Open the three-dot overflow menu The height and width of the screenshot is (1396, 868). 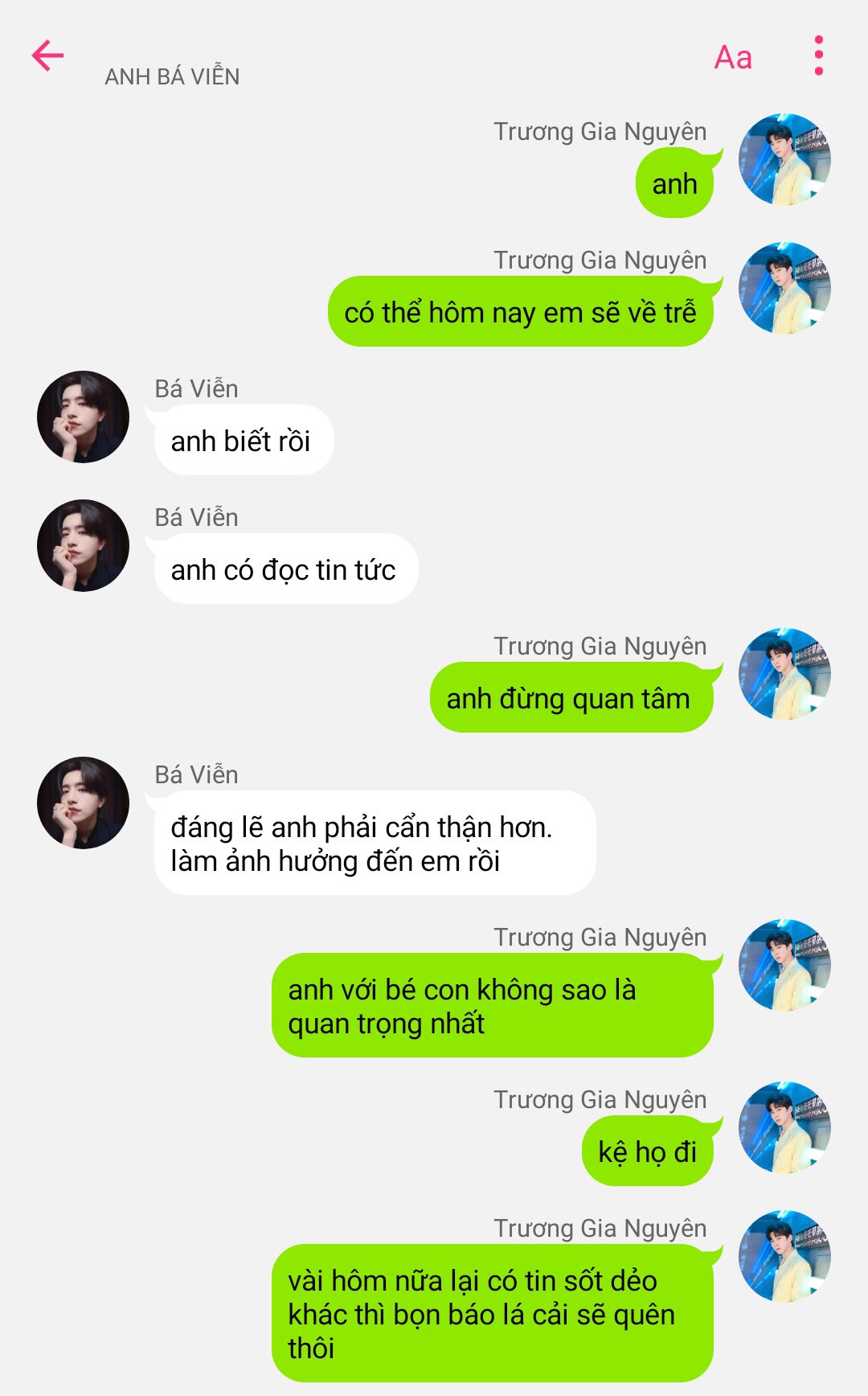tap(818, 55)
